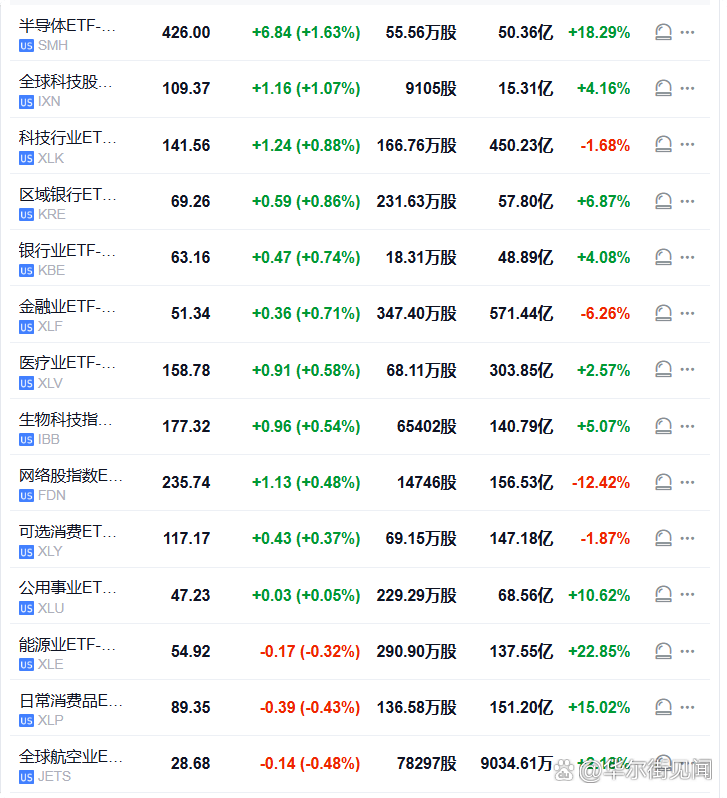The height and width of the screenshot is (798, 727).
Task: Open the XLF financial ETF row
Action: [x=68, y=314]
